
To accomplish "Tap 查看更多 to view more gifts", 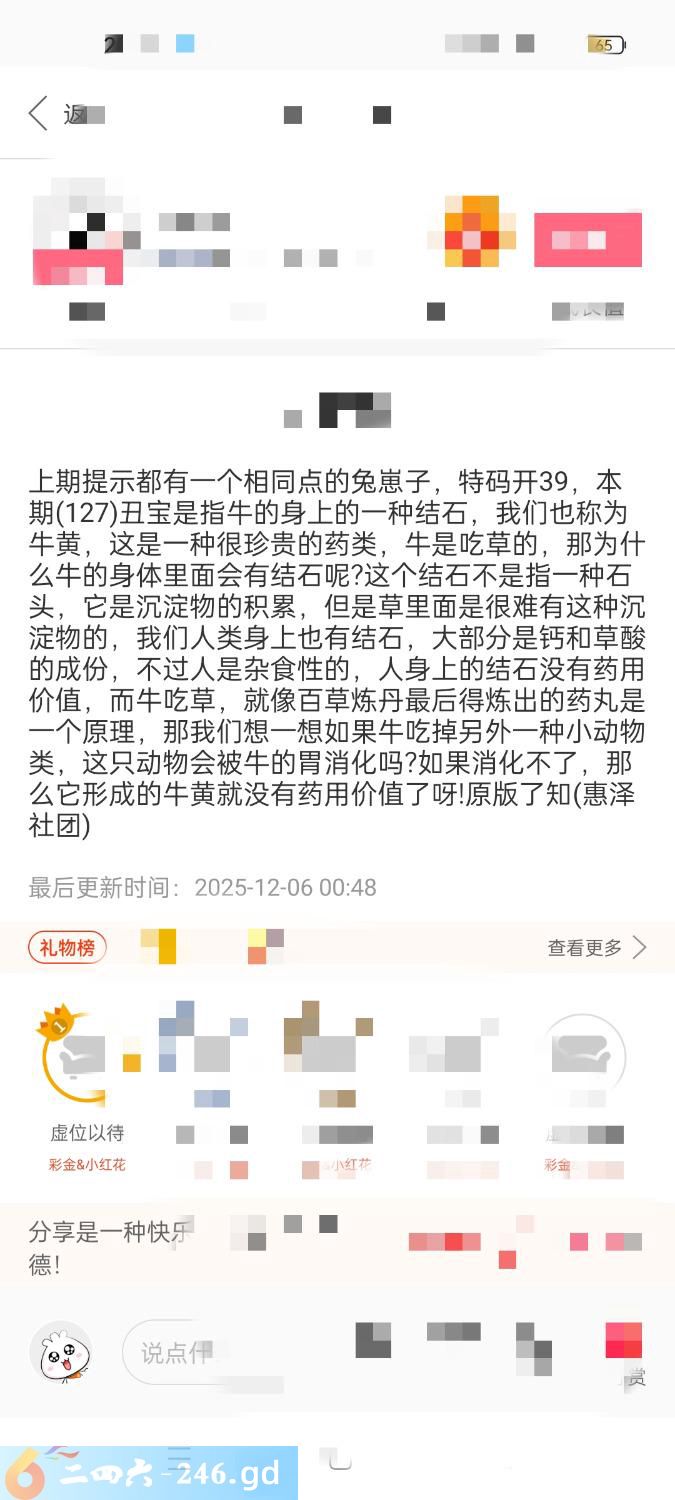I will 596,947.
